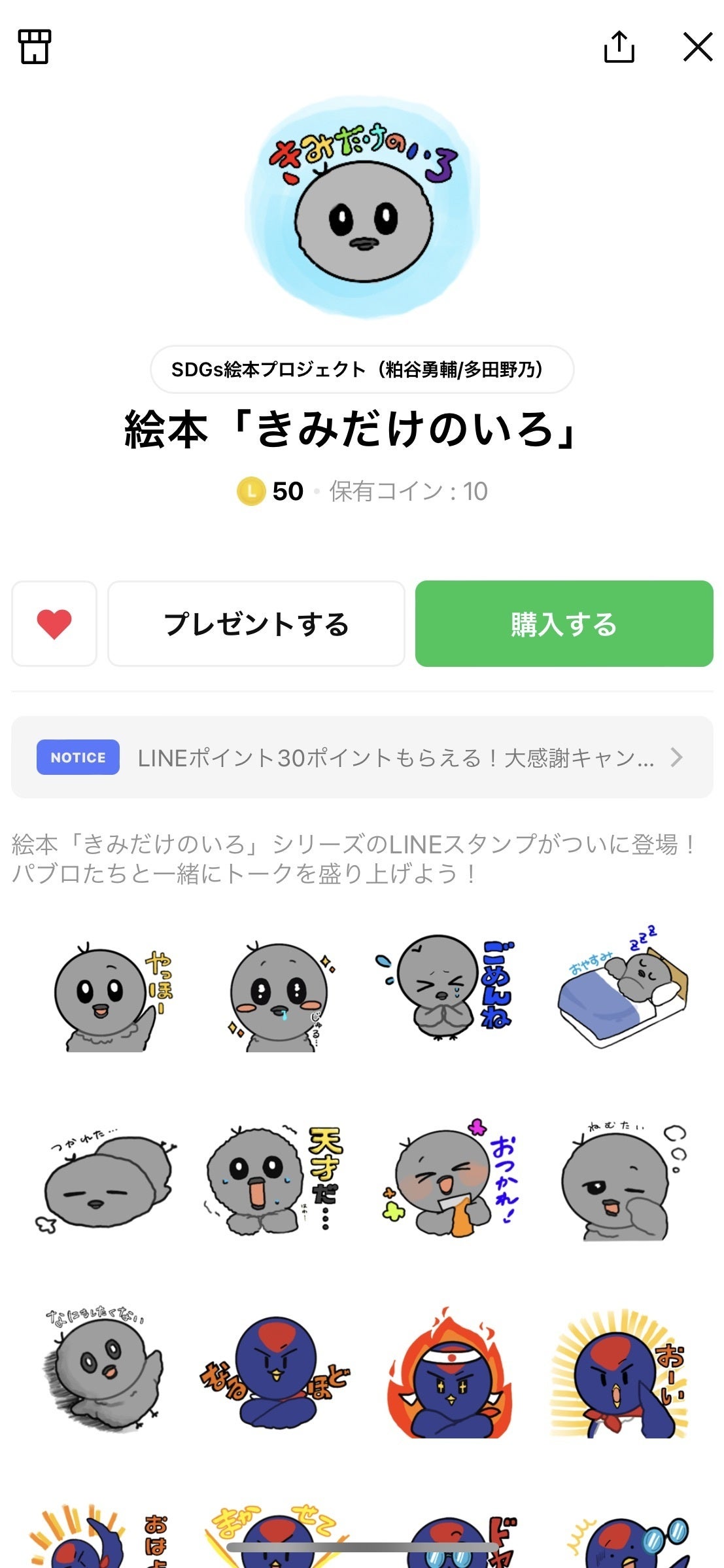Preview the なるほど sticker
This screenshot has width=724, height=1568.
click(275, 1371)
